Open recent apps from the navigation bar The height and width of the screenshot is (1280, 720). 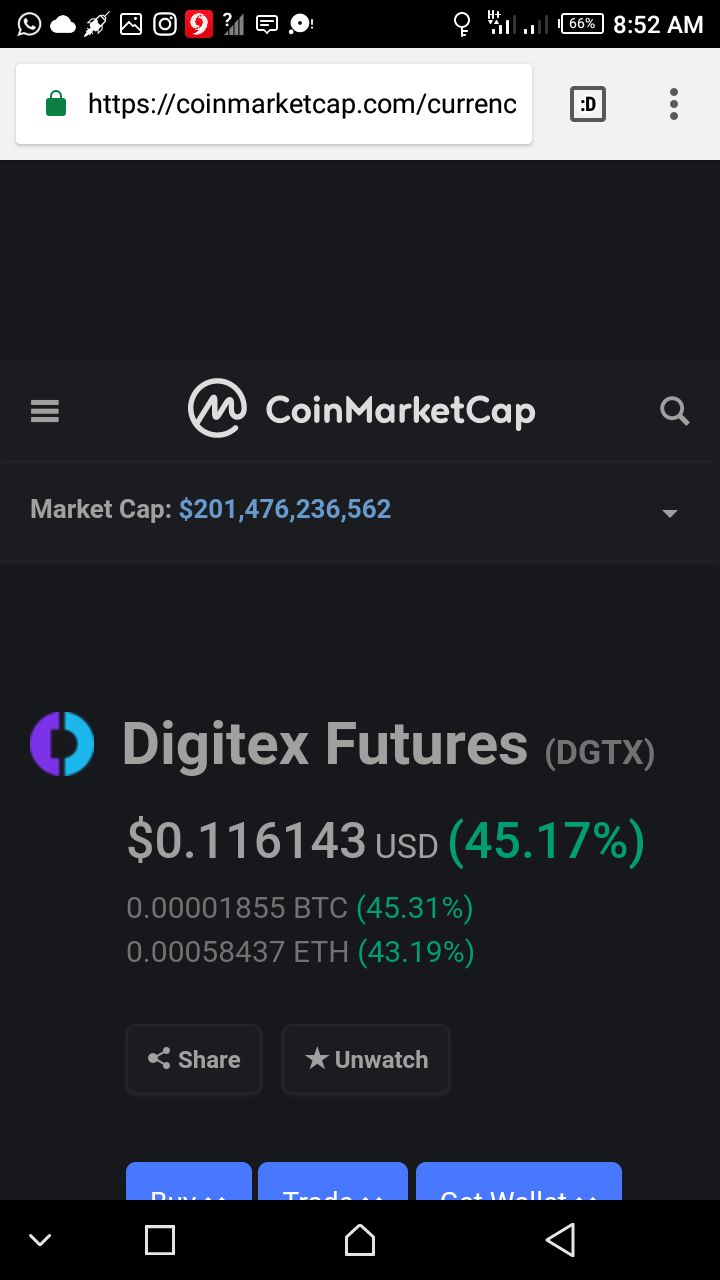[160, 1240]
